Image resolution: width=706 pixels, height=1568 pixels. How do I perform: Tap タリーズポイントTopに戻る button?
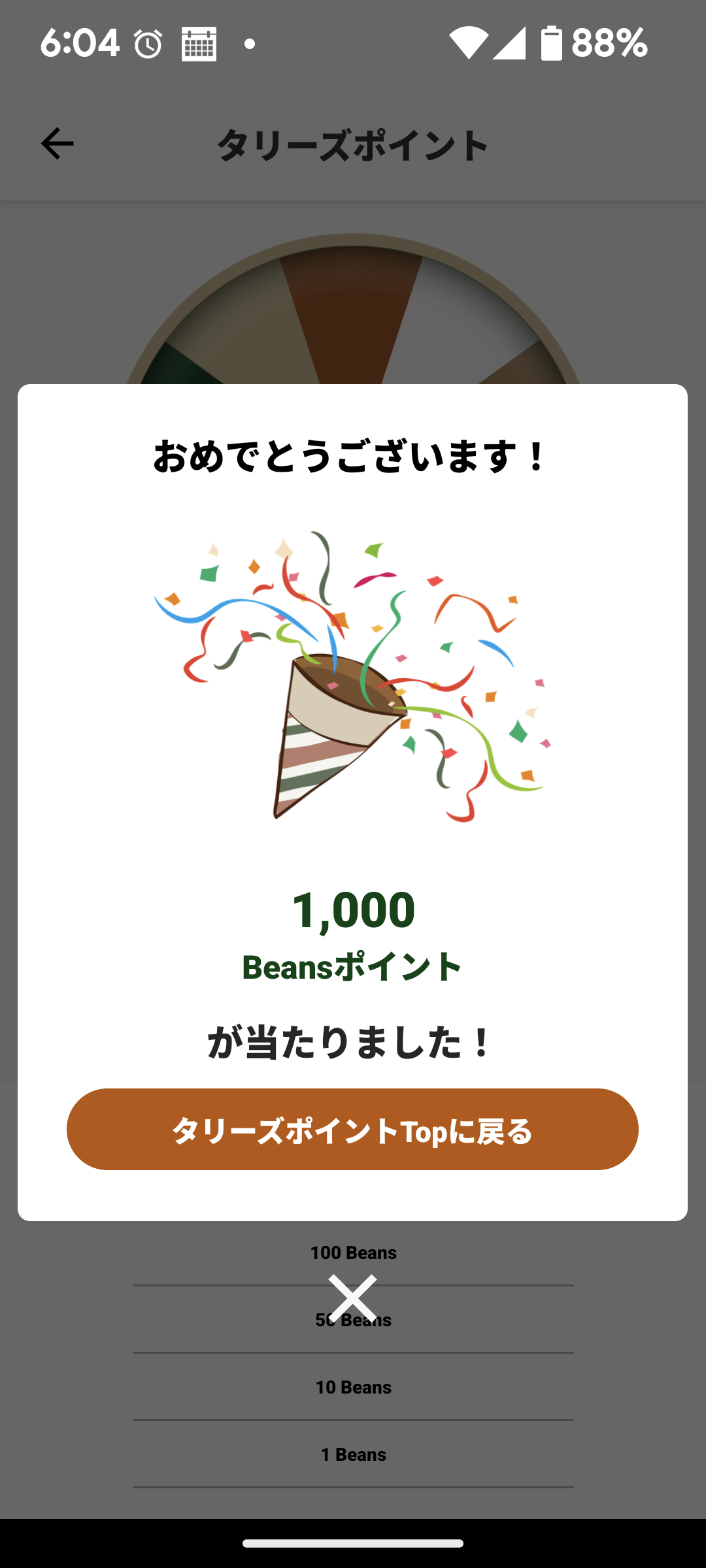(352, 1129)
